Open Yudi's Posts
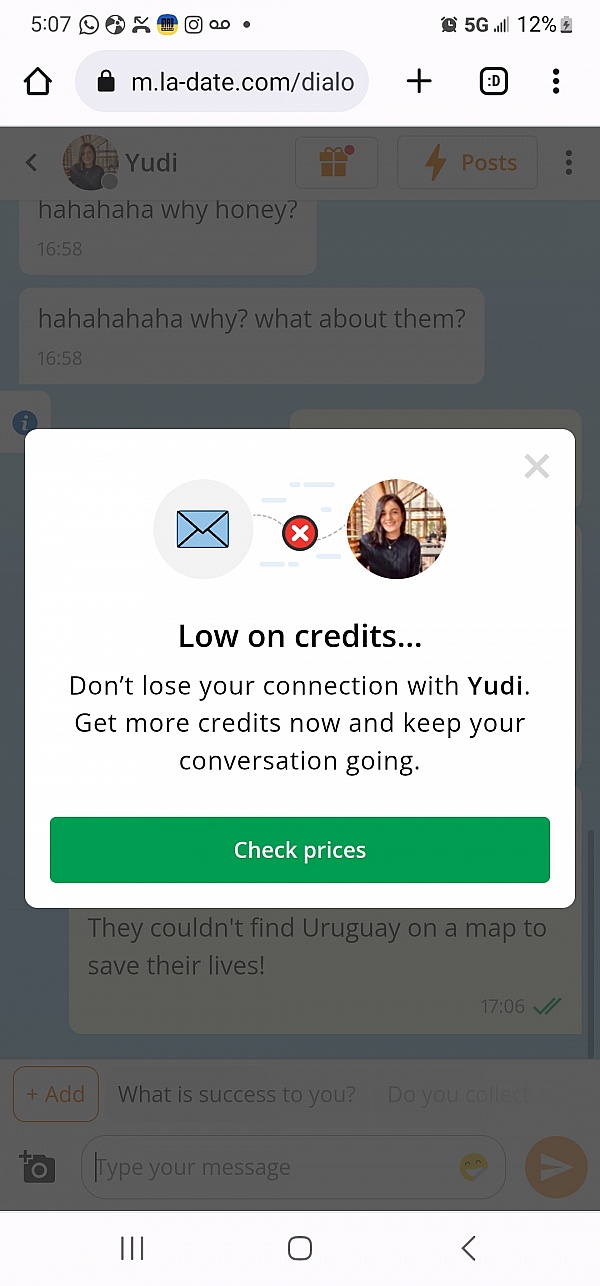This screenshot has width=600, height=1286. 467,163
